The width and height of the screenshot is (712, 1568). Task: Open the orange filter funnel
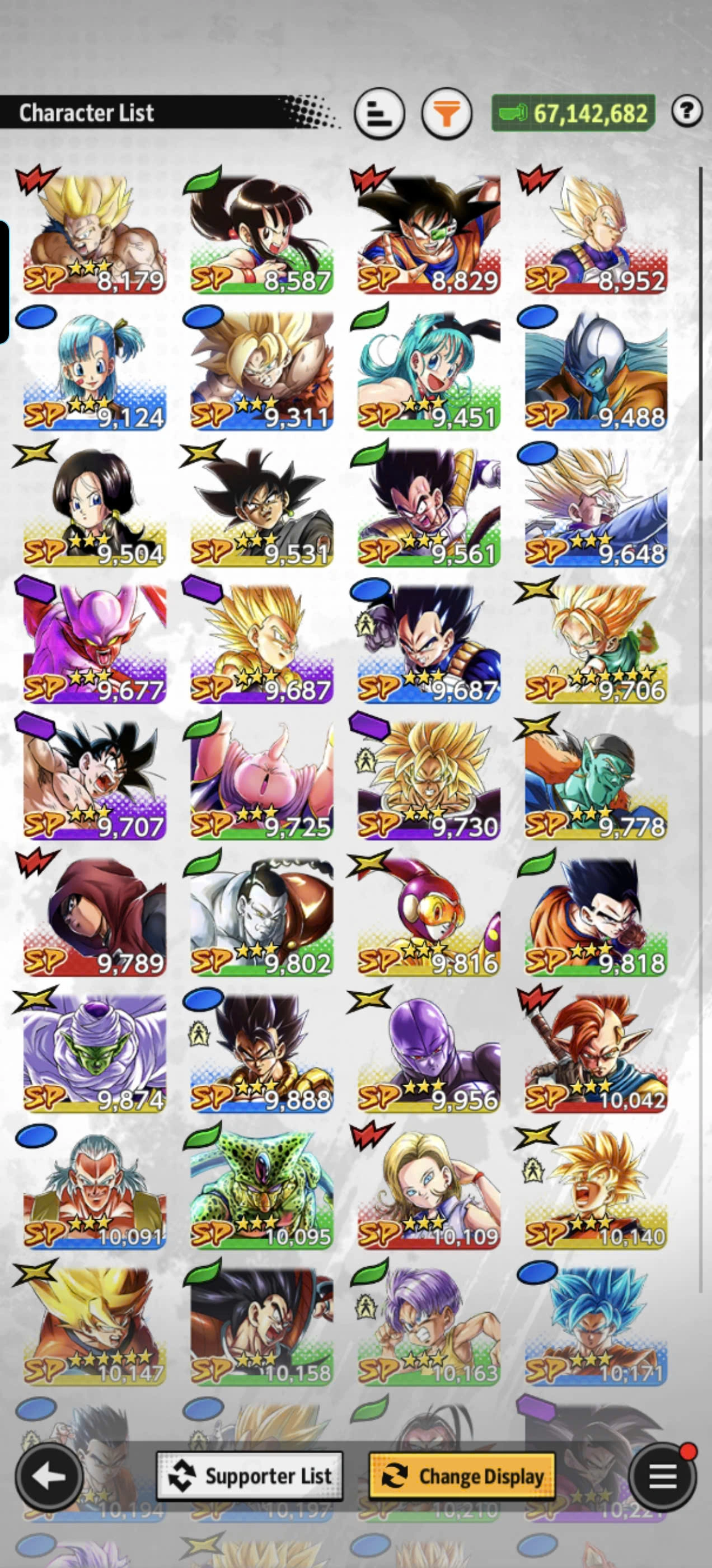click(447, 113)
